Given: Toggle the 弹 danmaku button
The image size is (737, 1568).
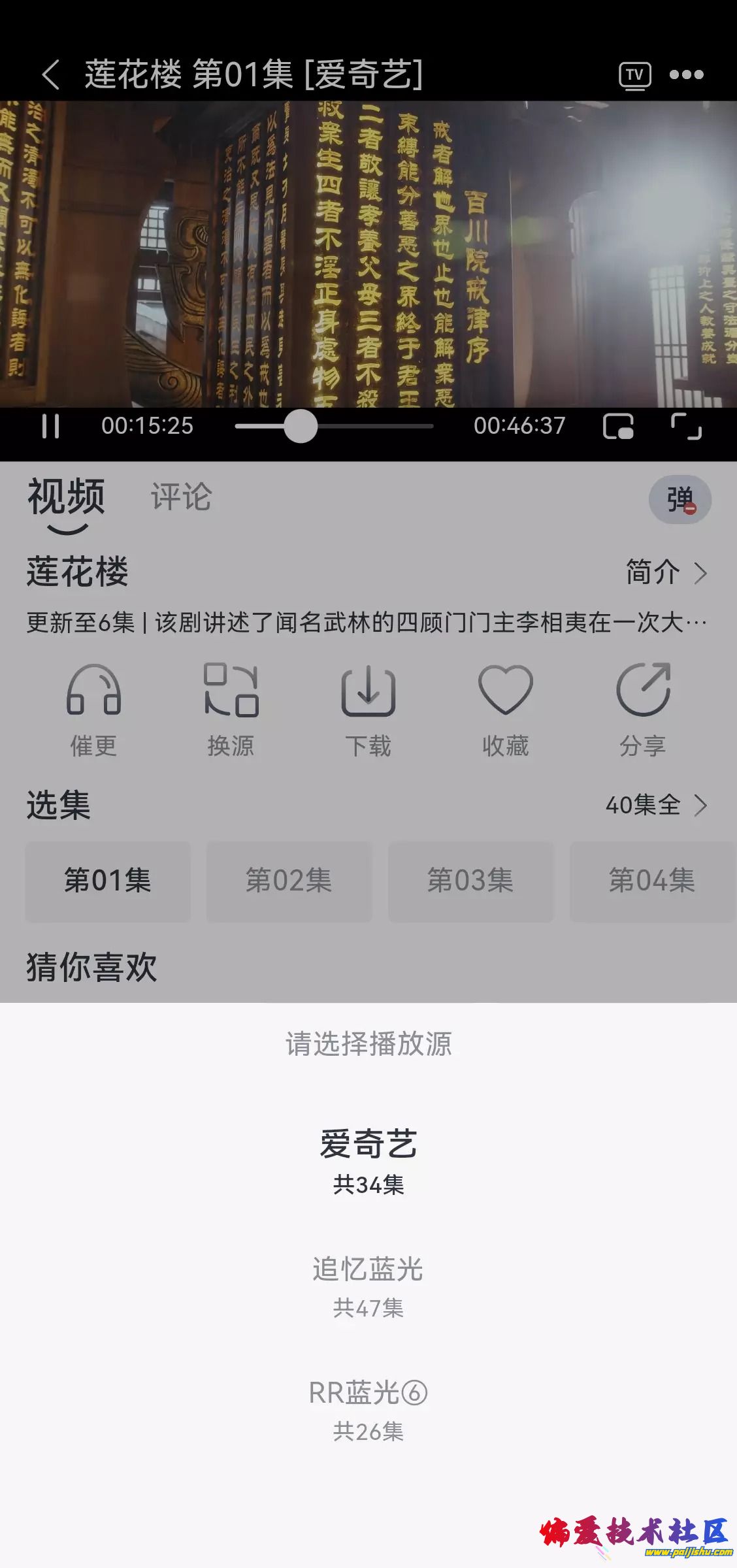Looking at the screenshot, I should [680, 500].
